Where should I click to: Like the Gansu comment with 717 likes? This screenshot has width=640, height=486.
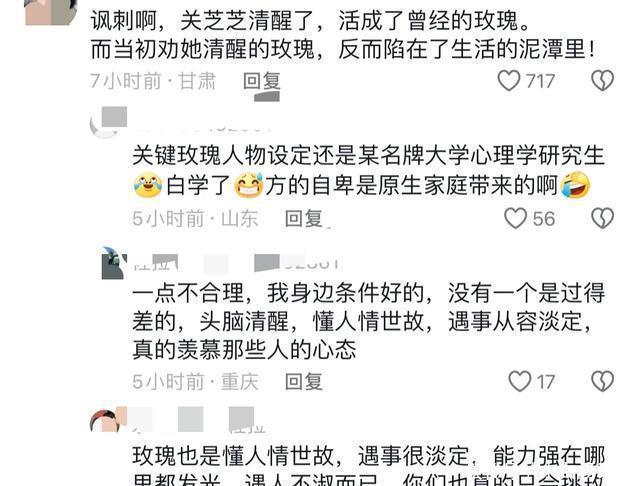coord(509,81)
